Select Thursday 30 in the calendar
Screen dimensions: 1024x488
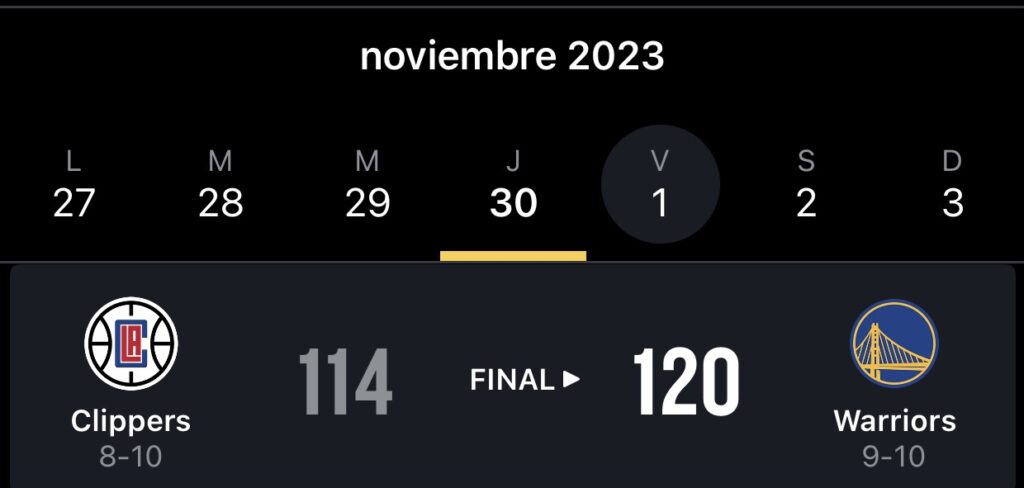point(513,187)
